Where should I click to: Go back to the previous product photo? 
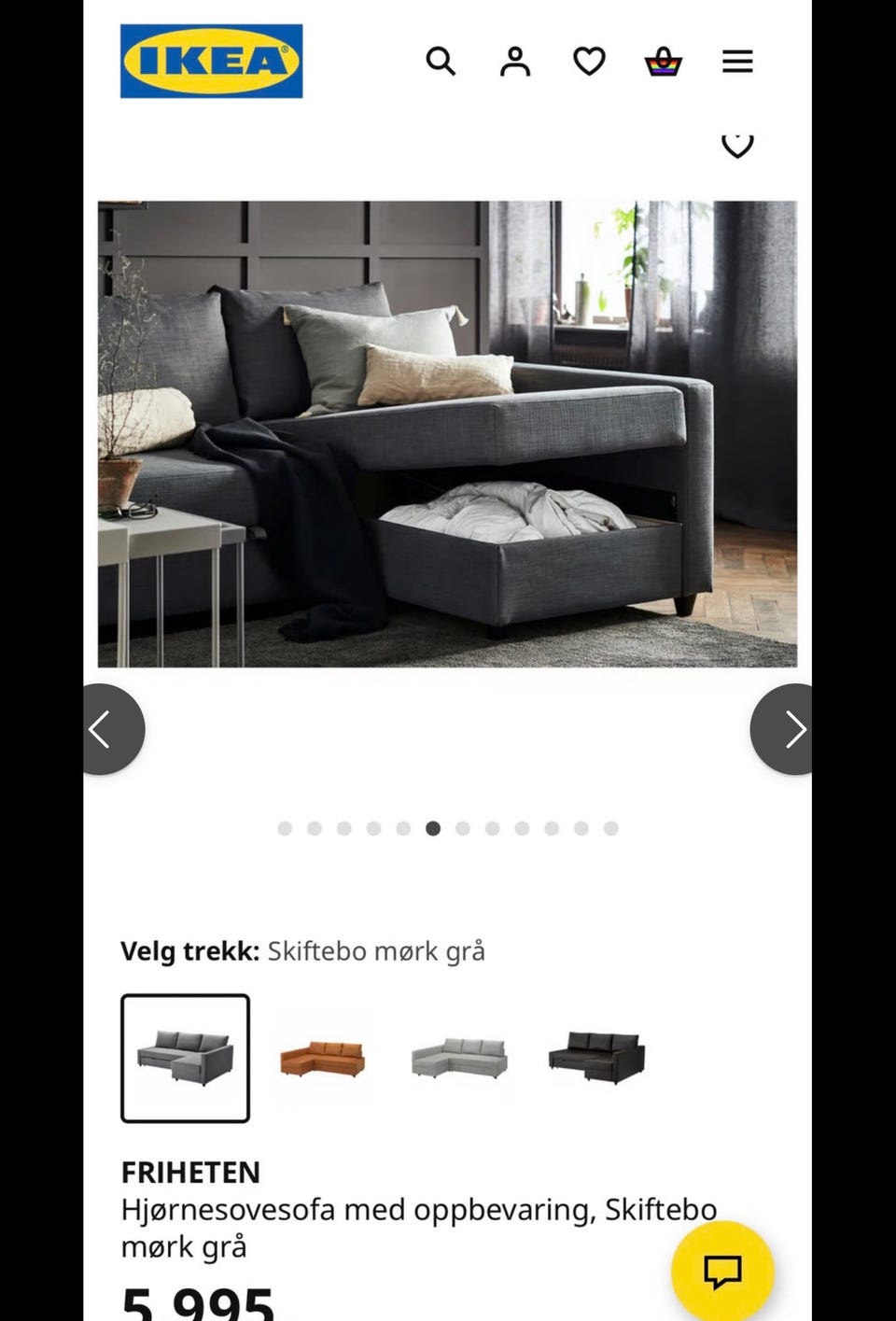click(102, 728)
